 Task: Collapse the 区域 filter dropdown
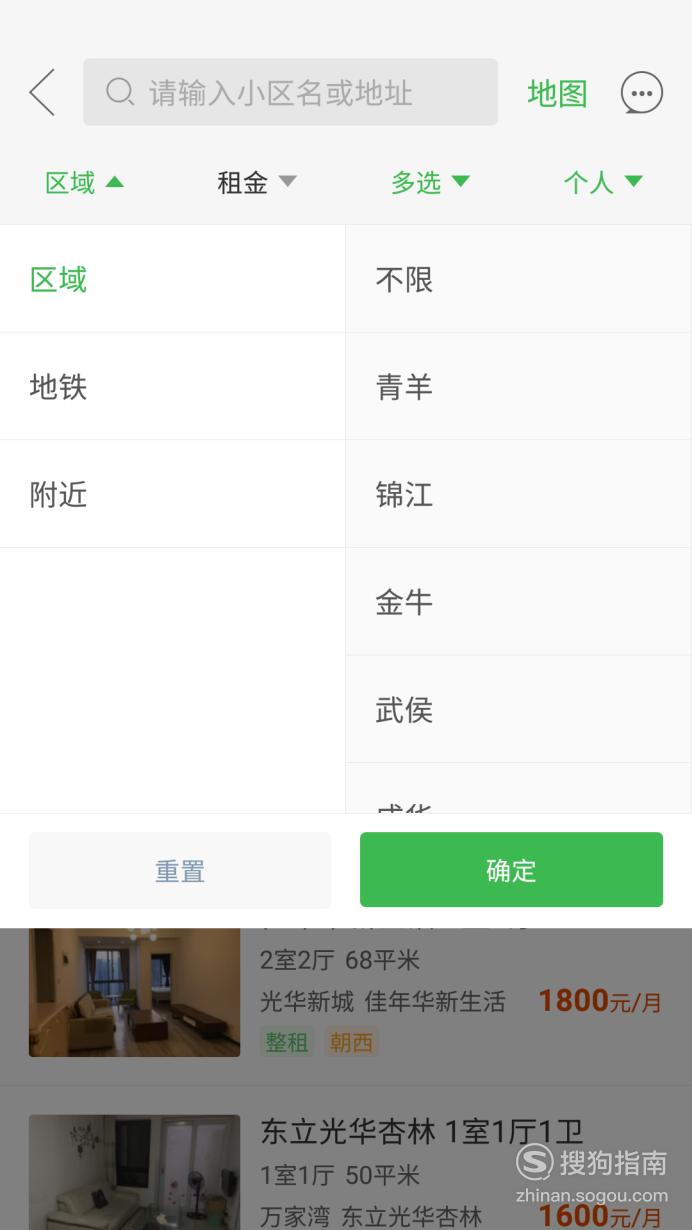84,182
